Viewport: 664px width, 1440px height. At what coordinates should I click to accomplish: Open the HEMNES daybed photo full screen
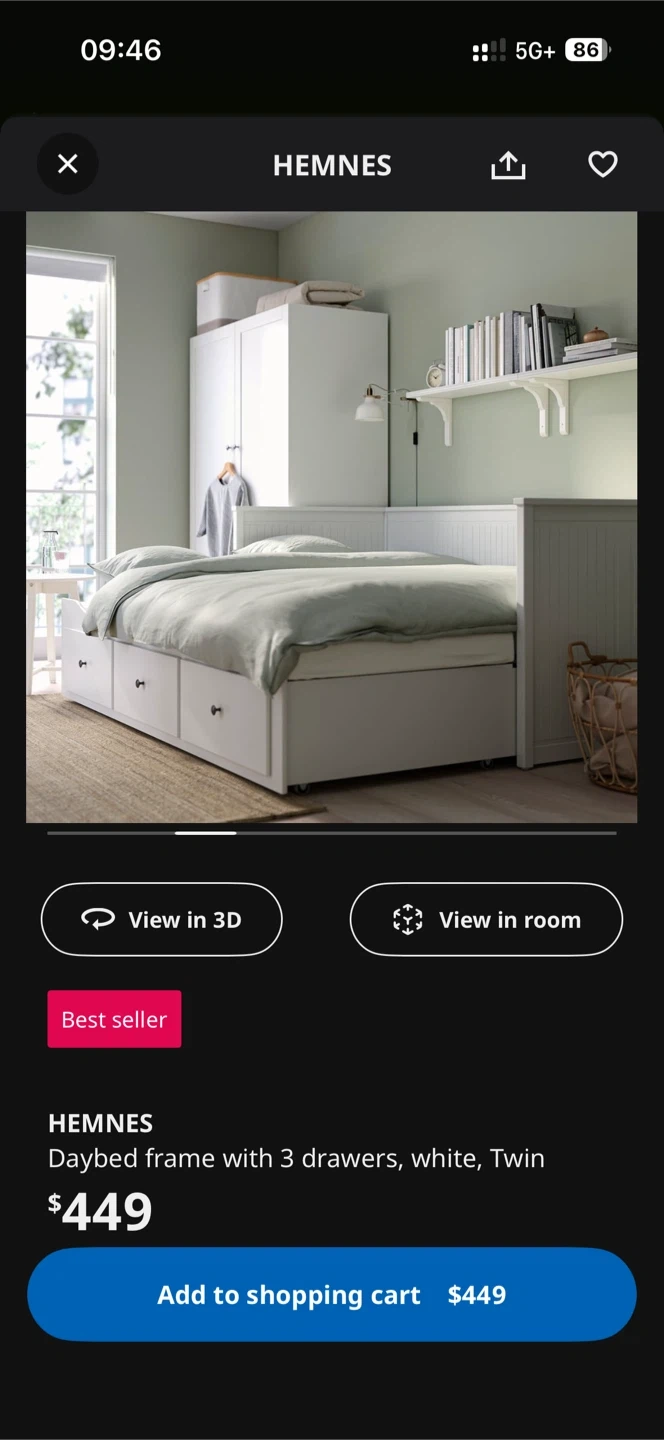(332, 517)
